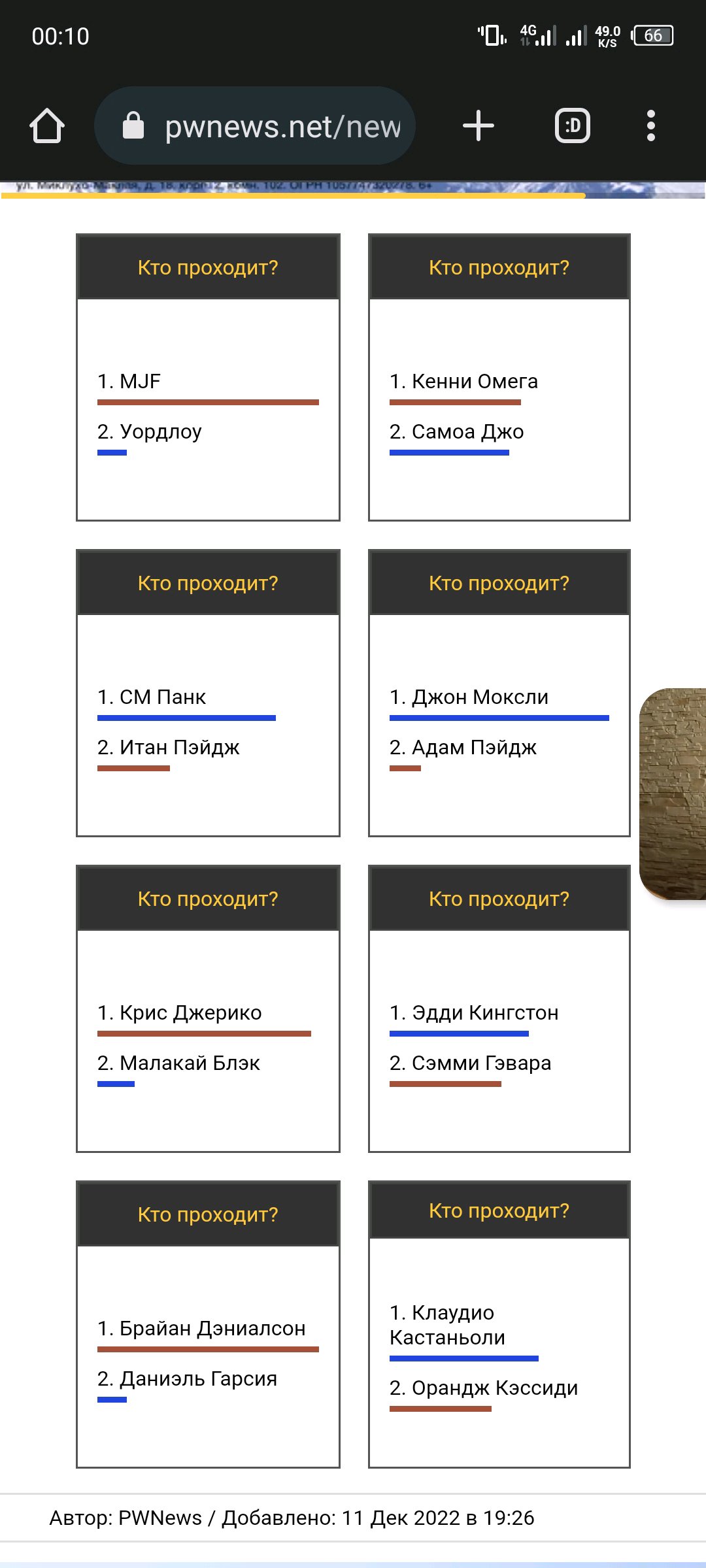Open the tab switcher

click(x=573, y=125)
